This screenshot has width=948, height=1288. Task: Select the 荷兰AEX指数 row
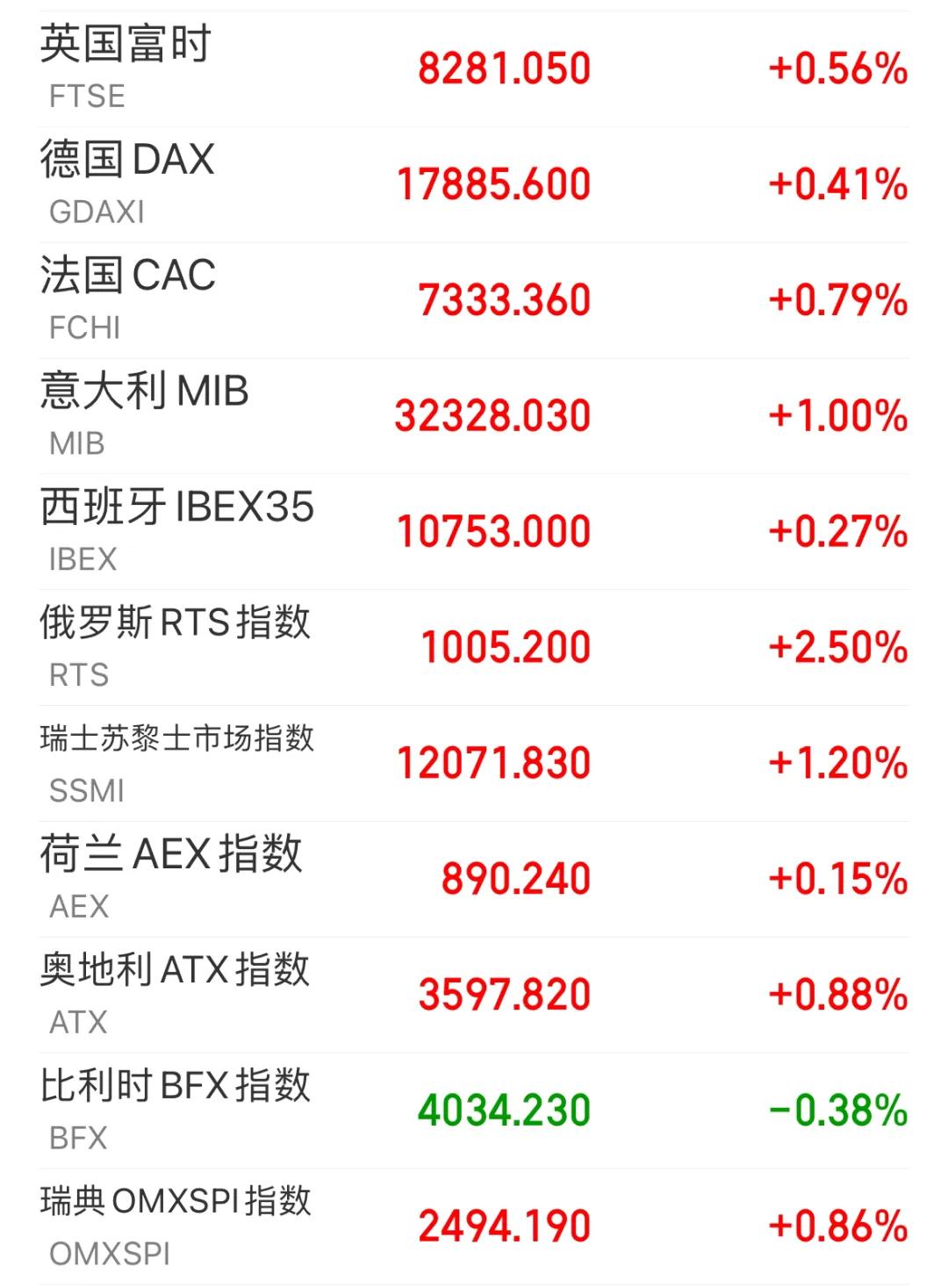click(x=474, y=879)
